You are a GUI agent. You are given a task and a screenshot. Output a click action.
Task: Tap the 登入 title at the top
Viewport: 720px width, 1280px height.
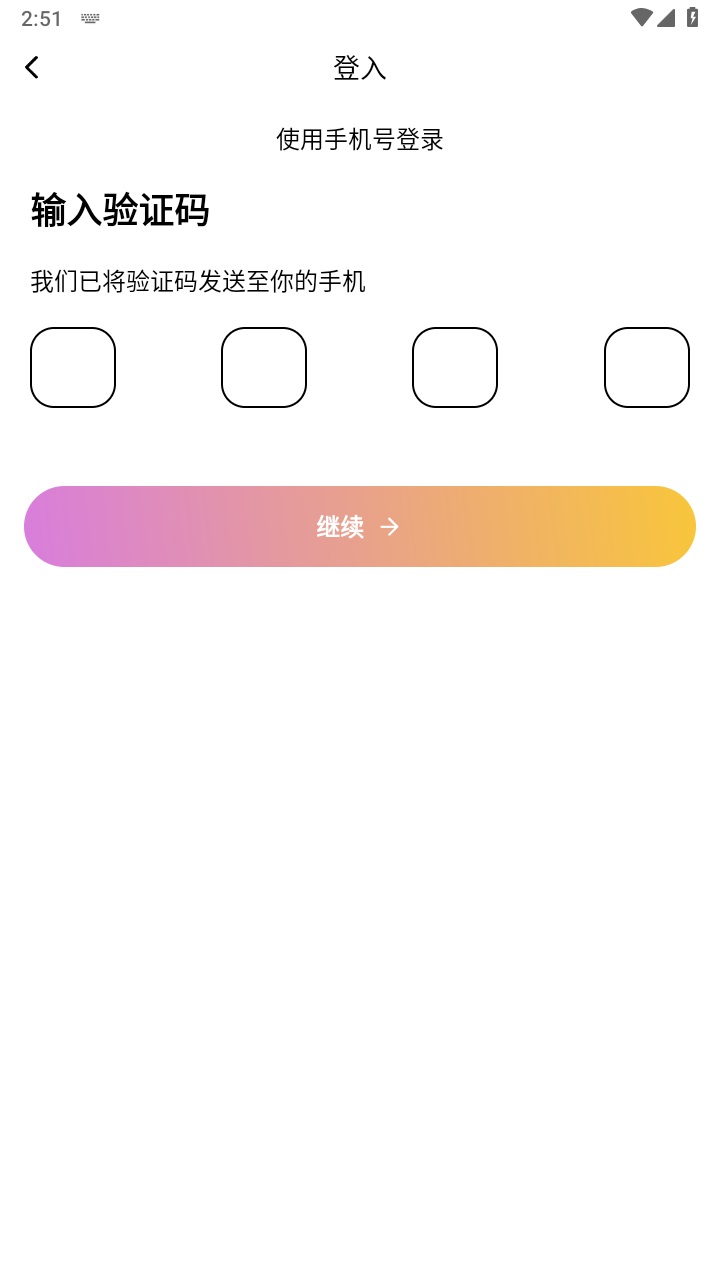(x=359, y=68)
